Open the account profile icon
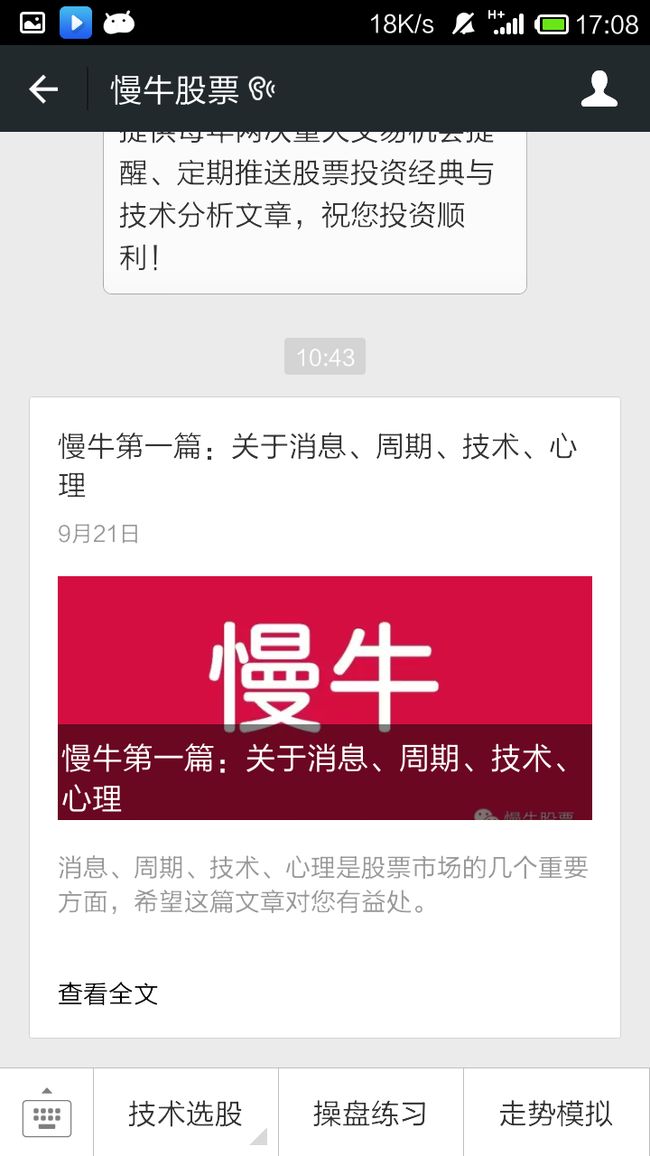Image resolution: width=650 pixels, height=1156 pixels. point(599,89)
